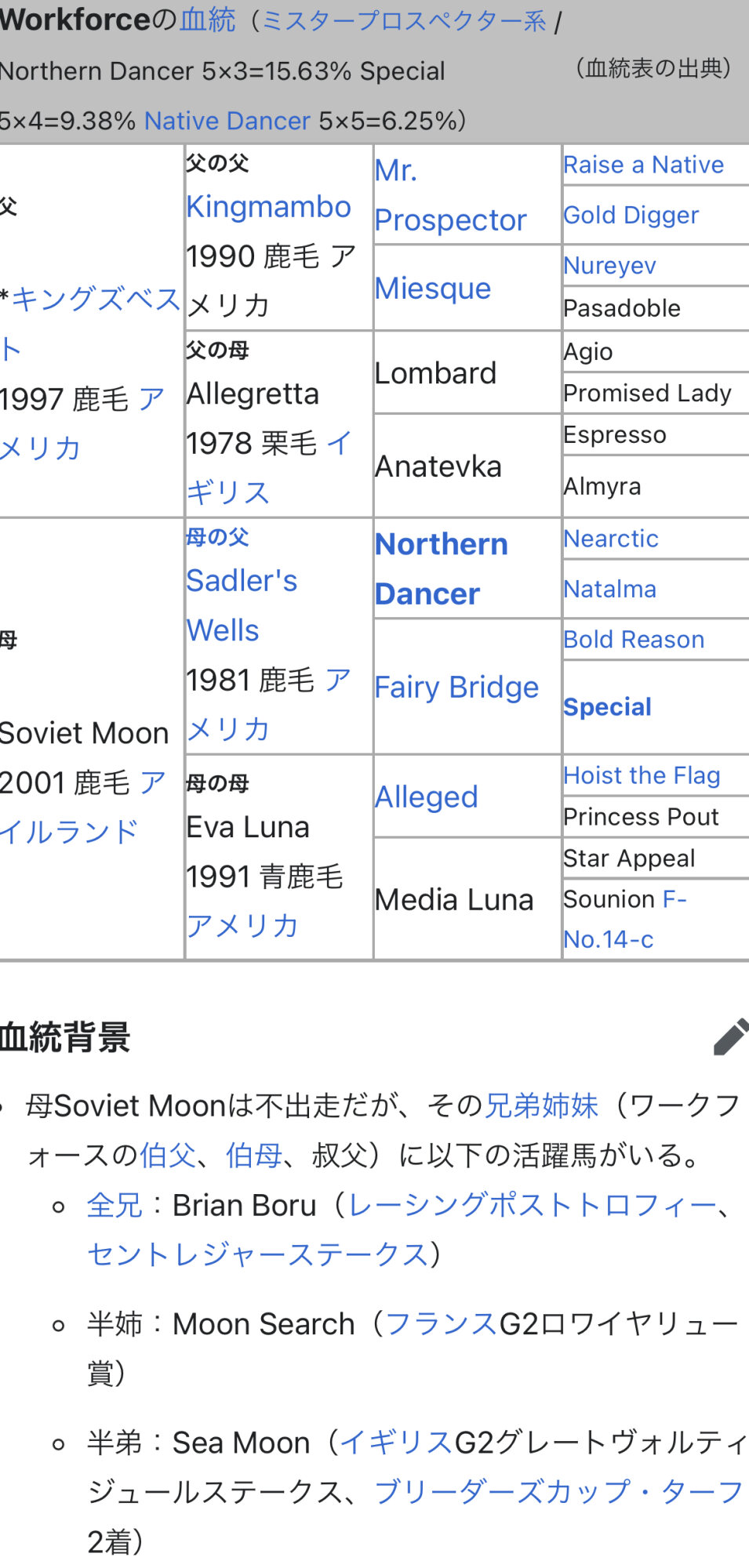Open the 兄弟姉妹 link
Viewport: 749px width, 1568px height.
542,1105
